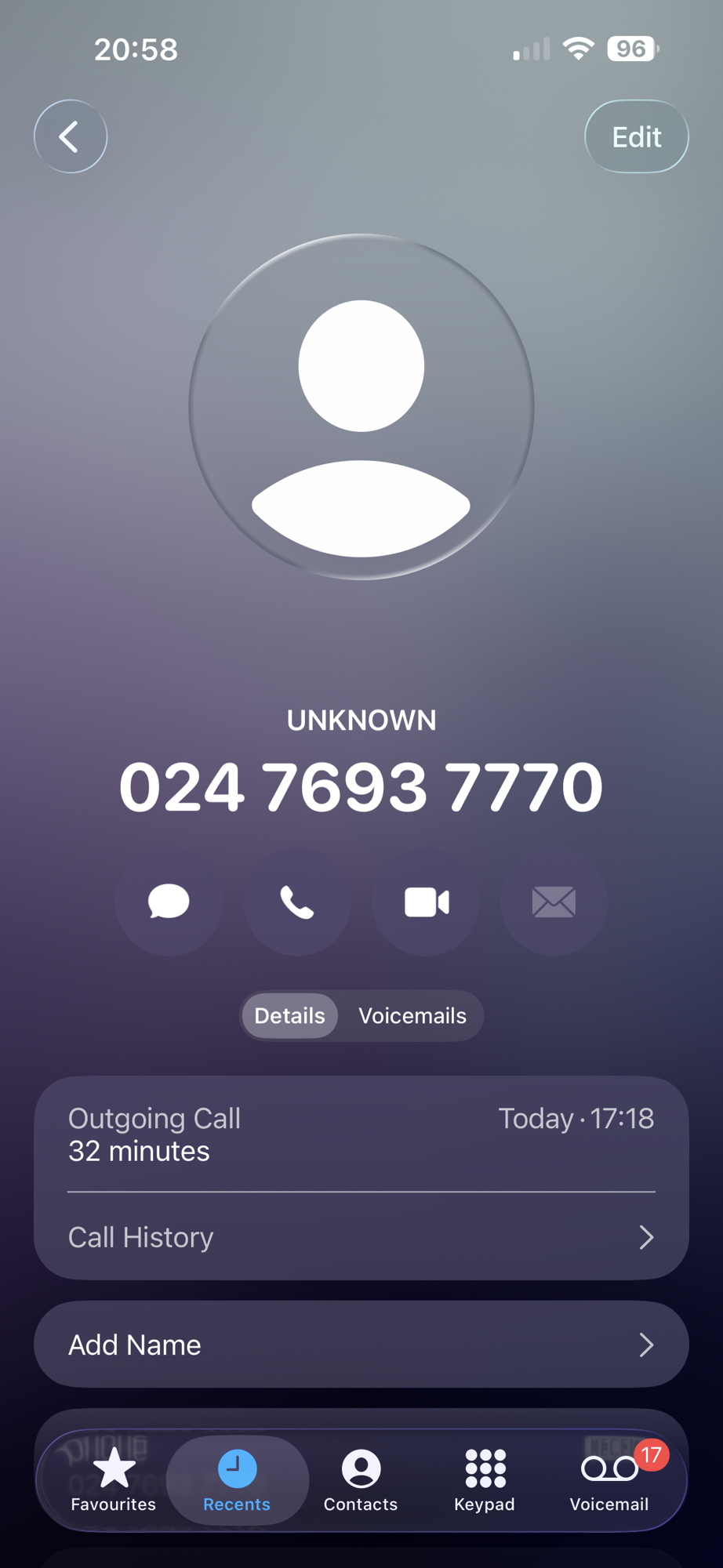The image size is (723, 1568).
Task: Open the Keypad tab
Action: point(485,1479)
